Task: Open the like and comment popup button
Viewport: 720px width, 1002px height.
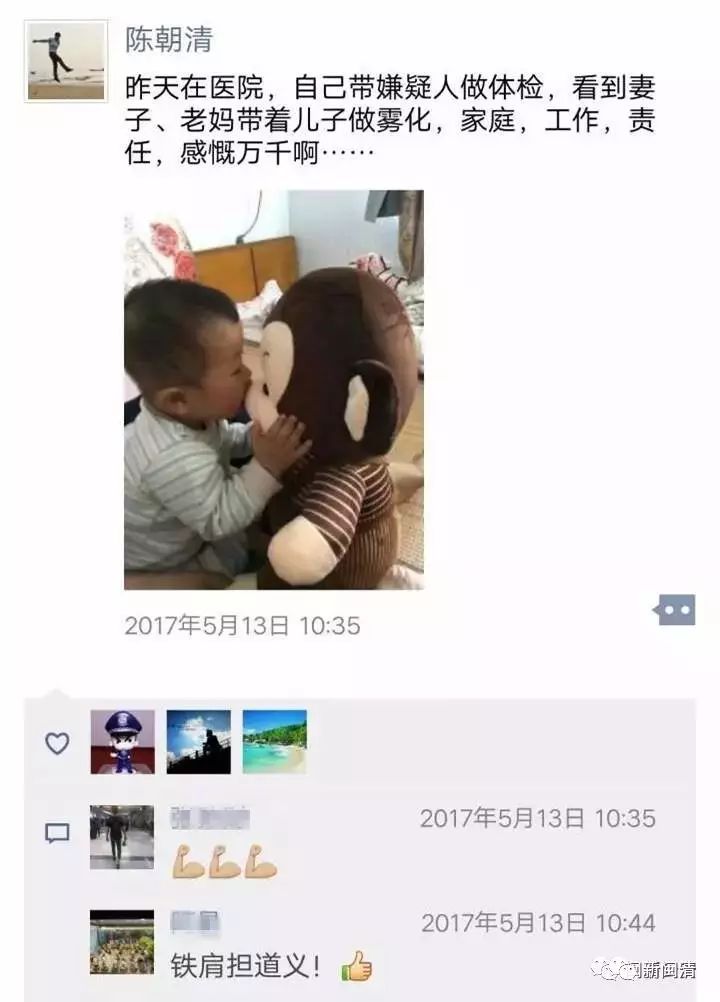Action: (x=674, y=609)
